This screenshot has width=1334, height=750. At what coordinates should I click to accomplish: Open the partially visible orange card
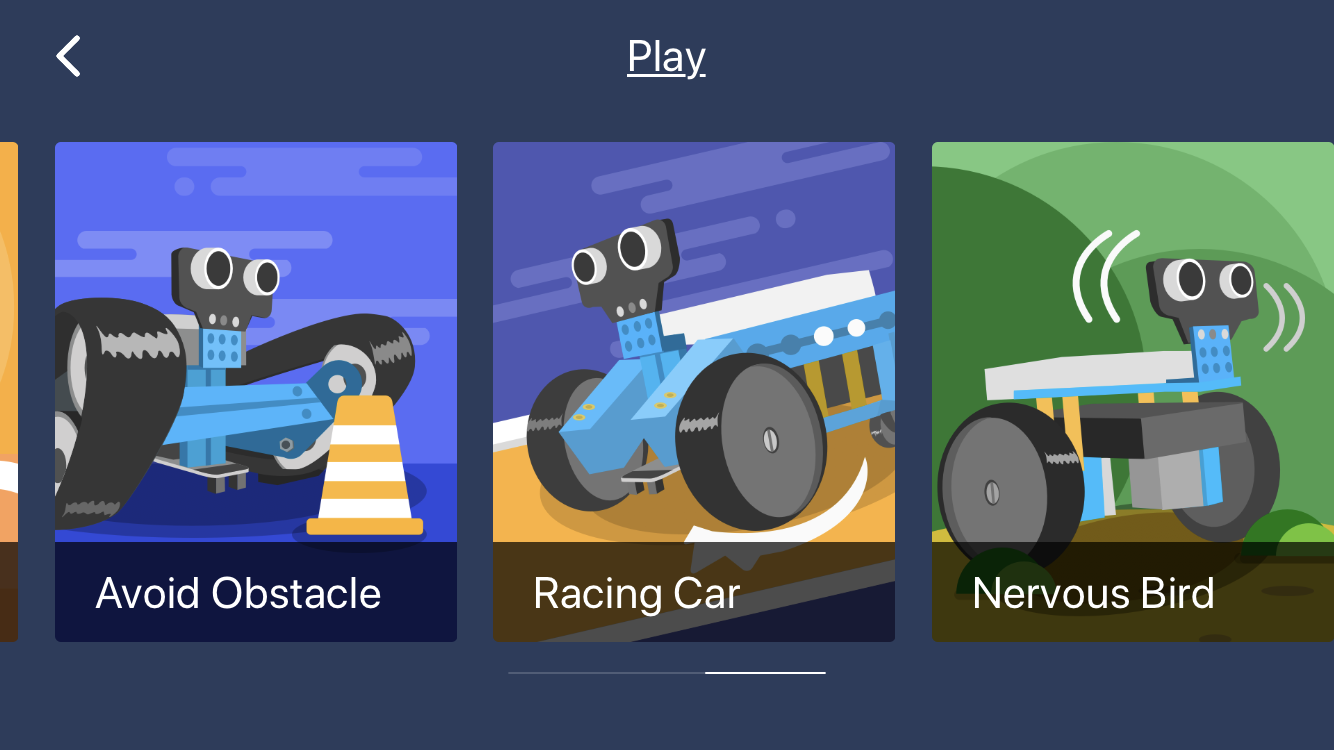(8, 391)
